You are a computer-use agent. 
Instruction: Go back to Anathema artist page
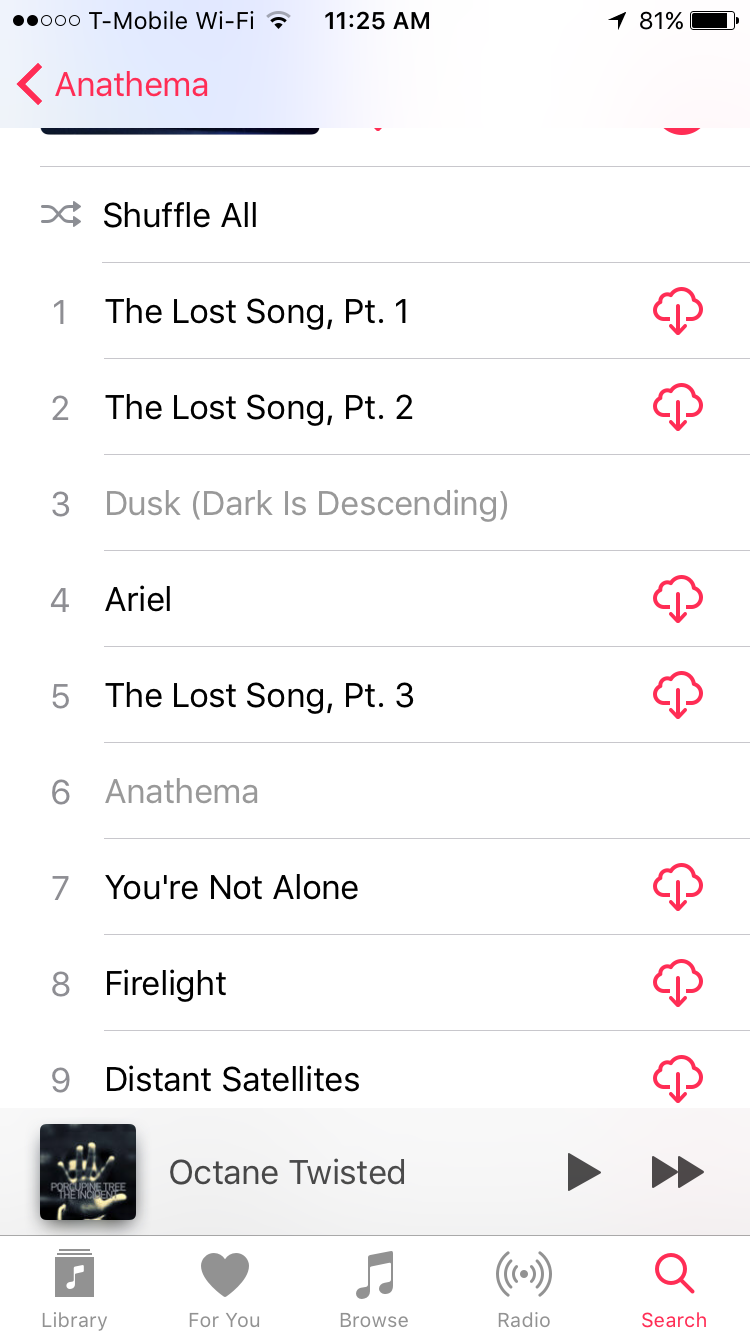point(112,85)
